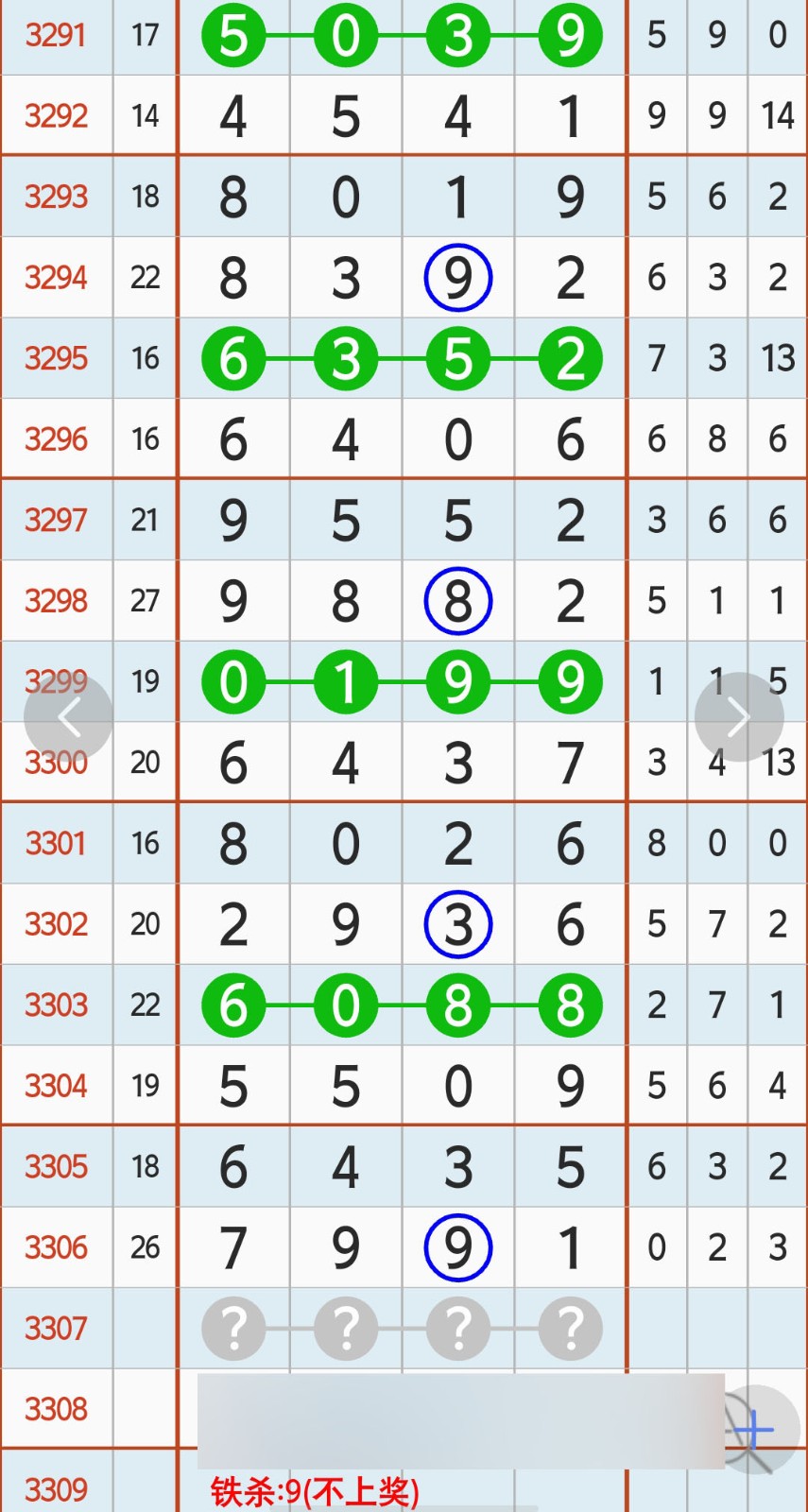Tap the right chart navigation arrow

(x=739, y=716)
